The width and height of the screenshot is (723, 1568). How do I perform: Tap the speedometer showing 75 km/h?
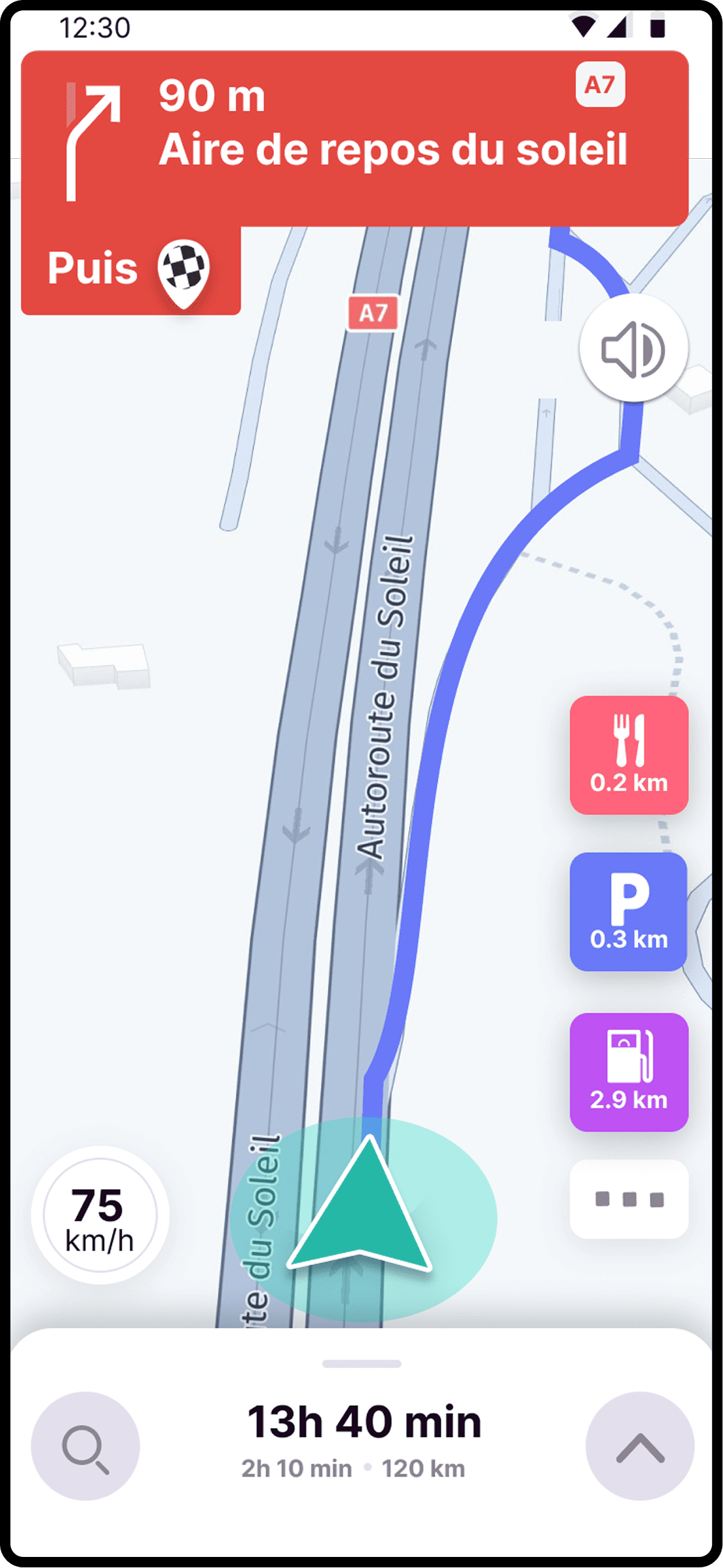click(x=100, y=1215)
